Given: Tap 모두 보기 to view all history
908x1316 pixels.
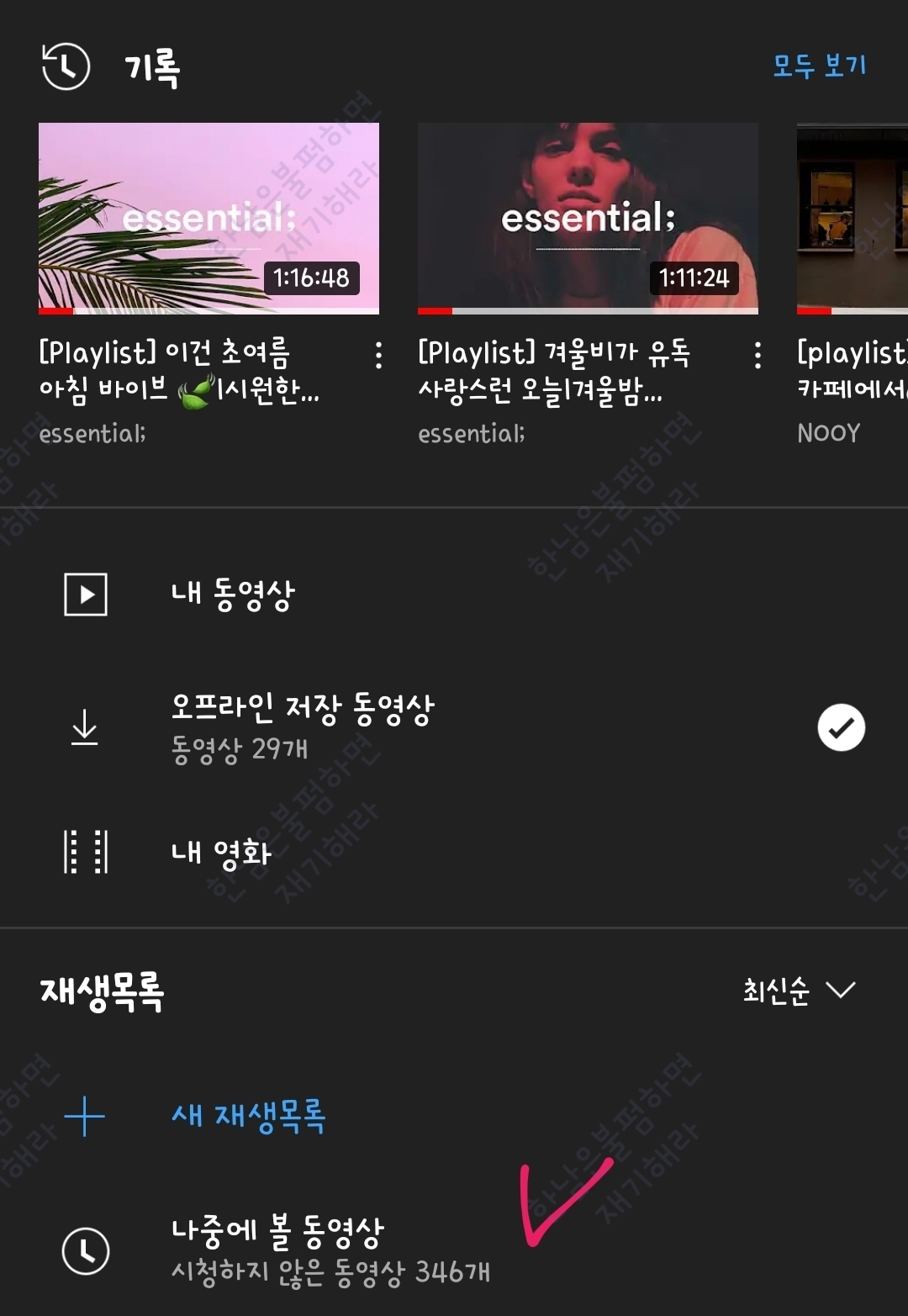Looking at the screenshot, I should tap(819, 66).
